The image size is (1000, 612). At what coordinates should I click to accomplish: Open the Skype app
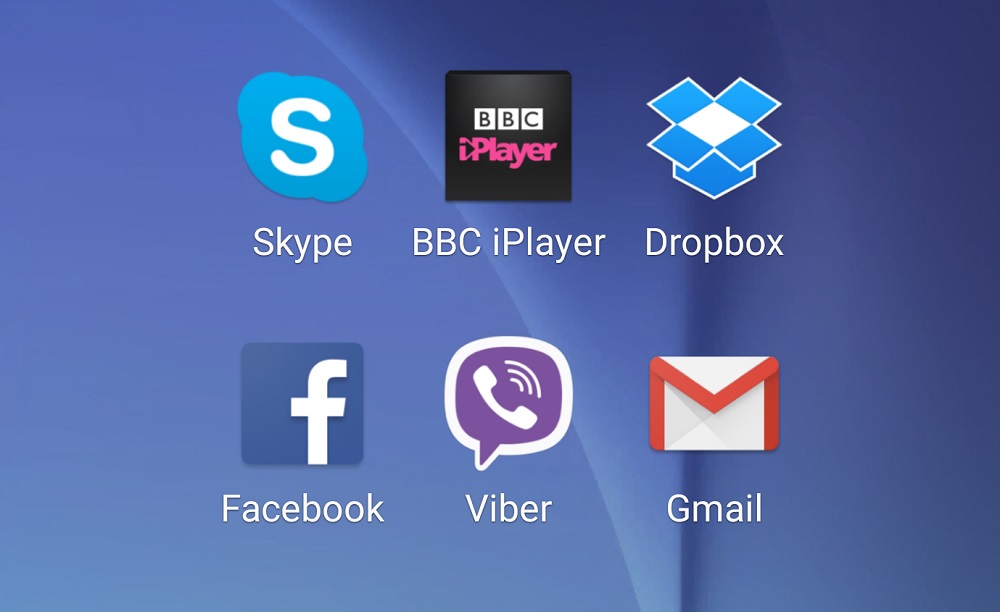tap(302, 137)
